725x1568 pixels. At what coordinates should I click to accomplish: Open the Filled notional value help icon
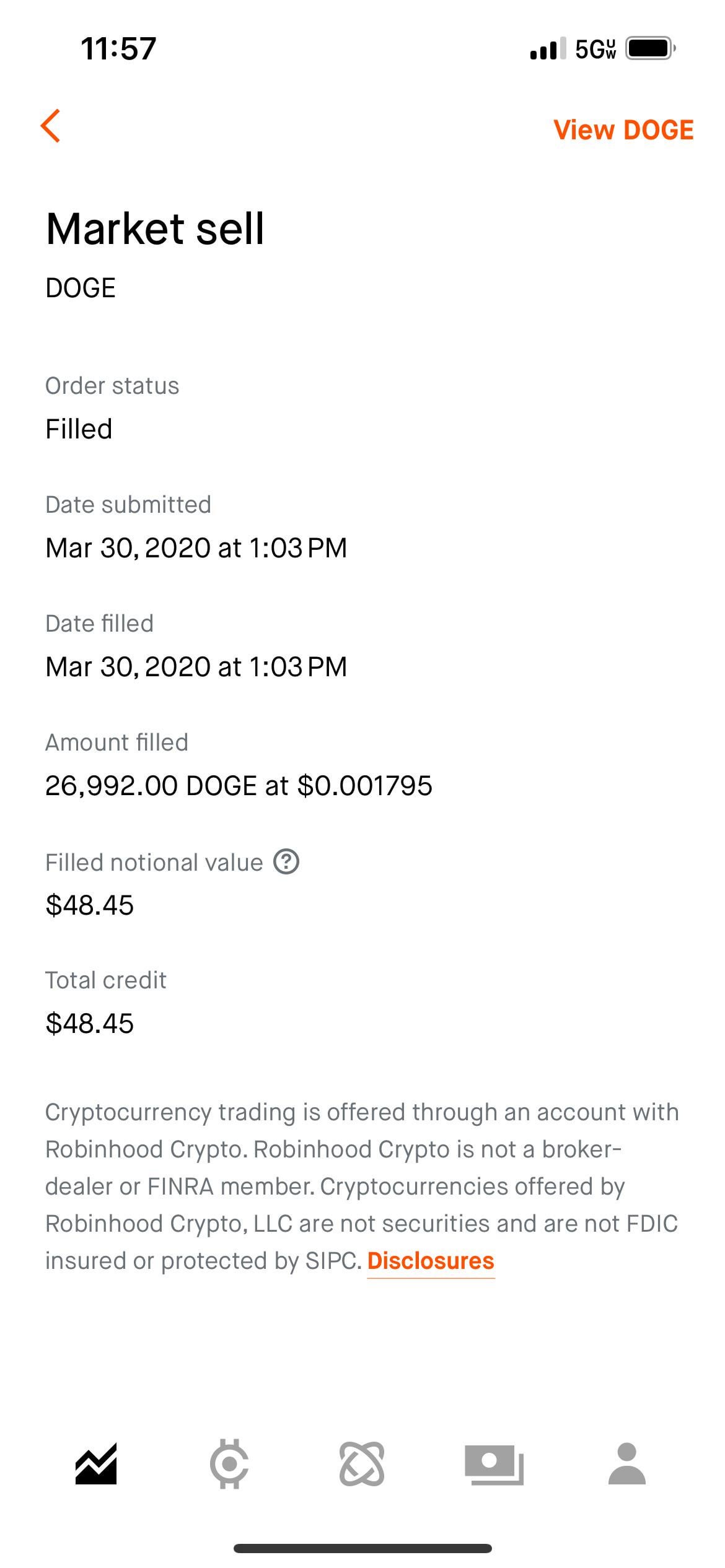pyautogui.click(x=286, y=861)
